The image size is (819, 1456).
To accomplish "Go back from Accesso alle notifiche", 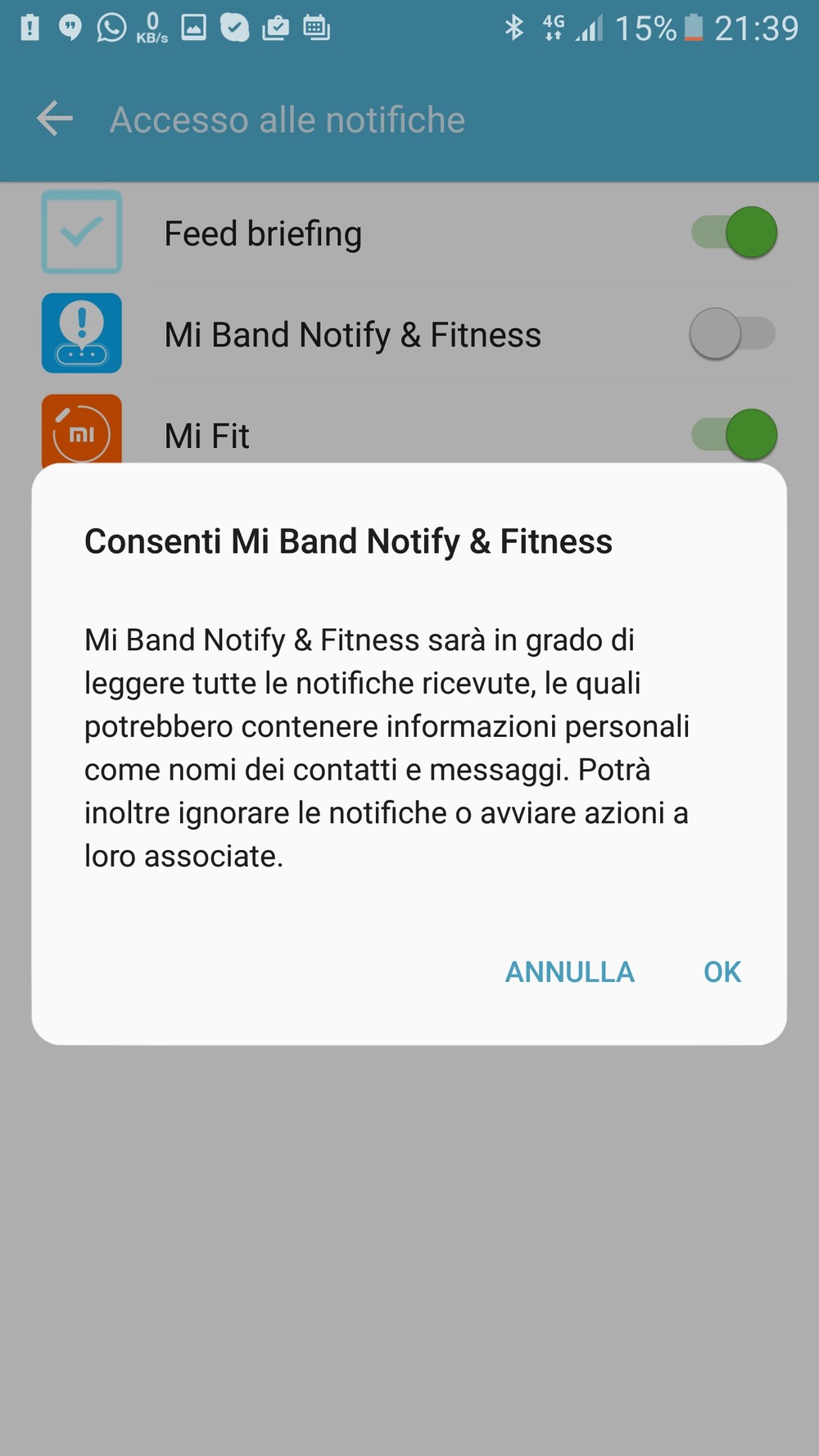I will click(55, 120).
